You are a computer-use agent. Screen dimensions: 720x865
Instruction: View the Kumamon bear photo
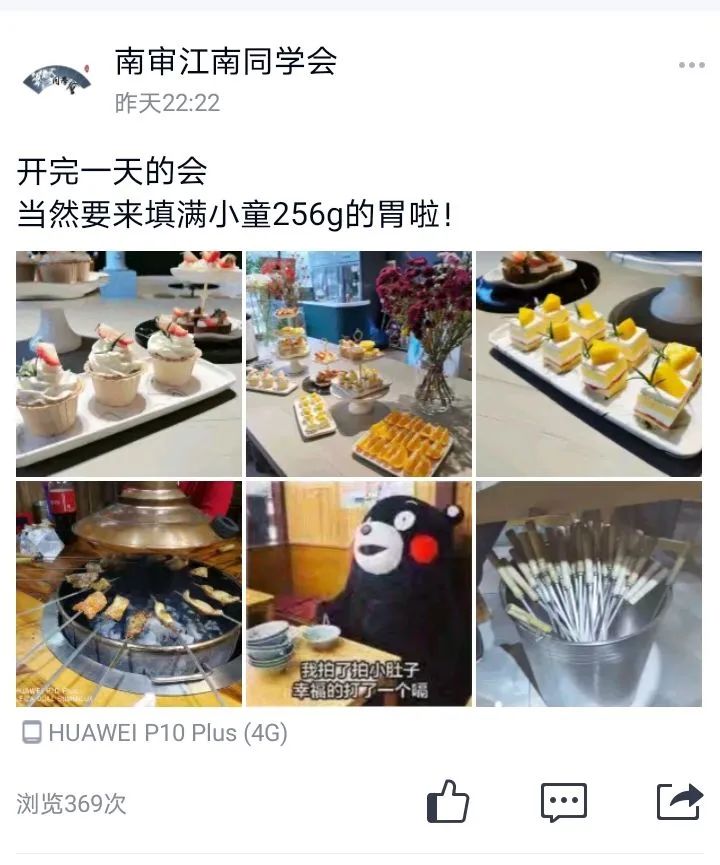(358, 593)
